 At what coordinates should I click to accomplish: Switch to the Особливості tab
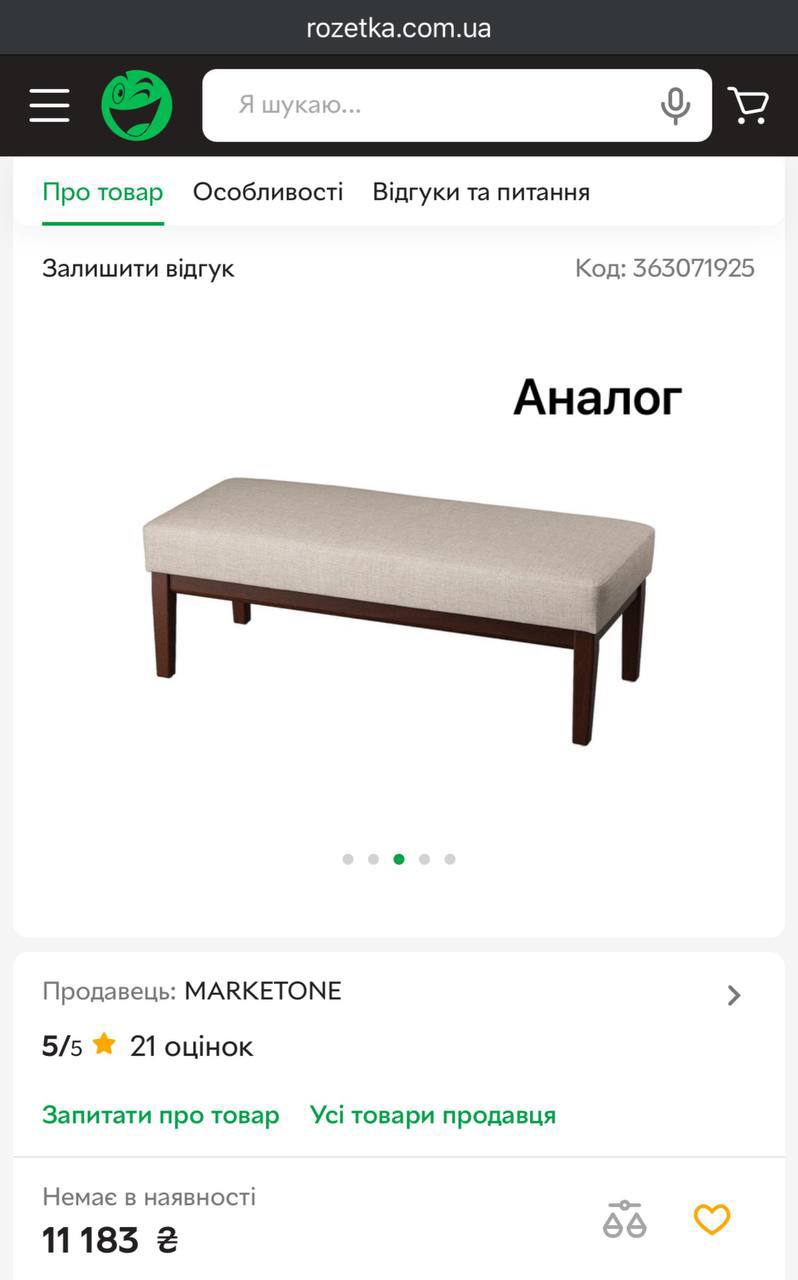click(268, 192)
